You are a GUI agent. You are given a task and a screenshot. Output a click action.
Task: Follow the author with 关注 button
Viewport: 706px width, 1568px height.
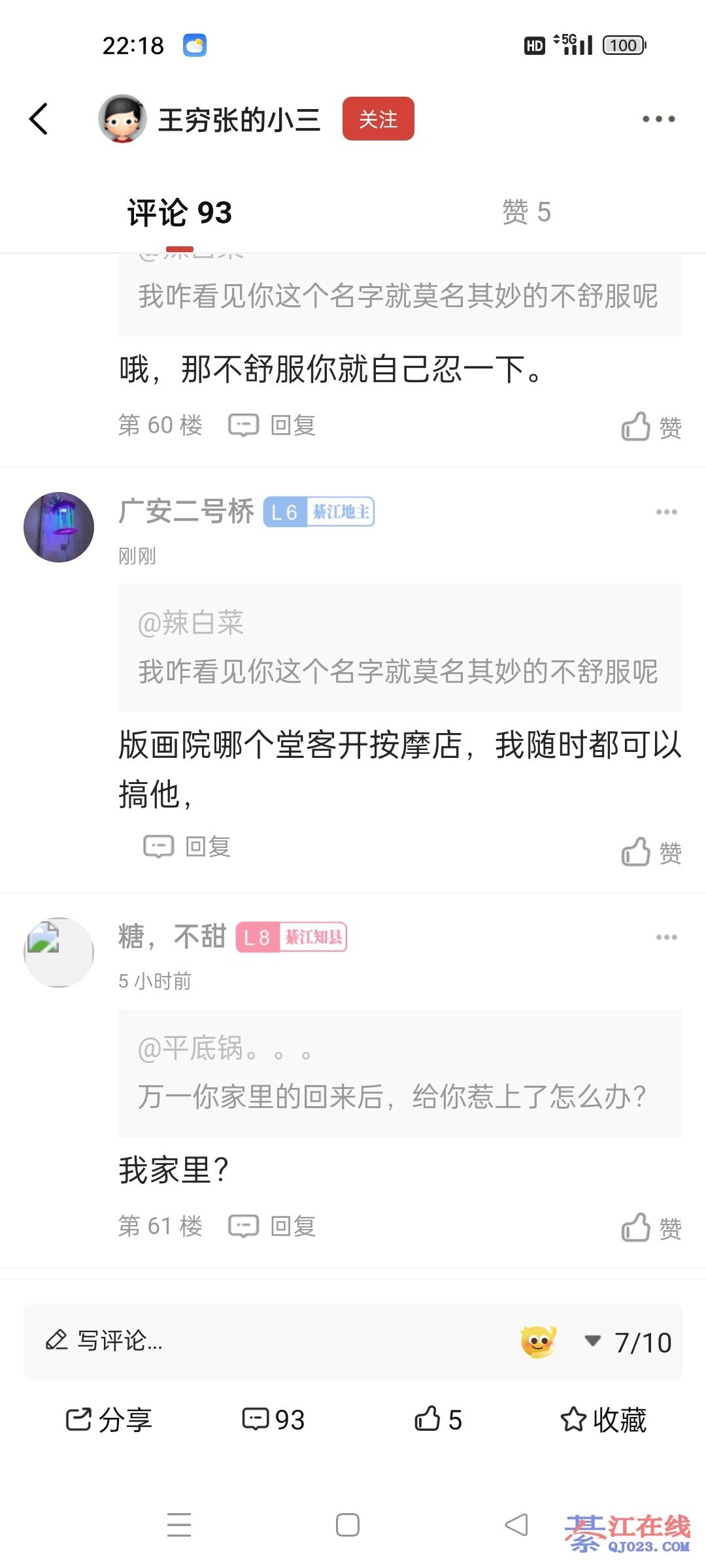click(x=378, y=119)
